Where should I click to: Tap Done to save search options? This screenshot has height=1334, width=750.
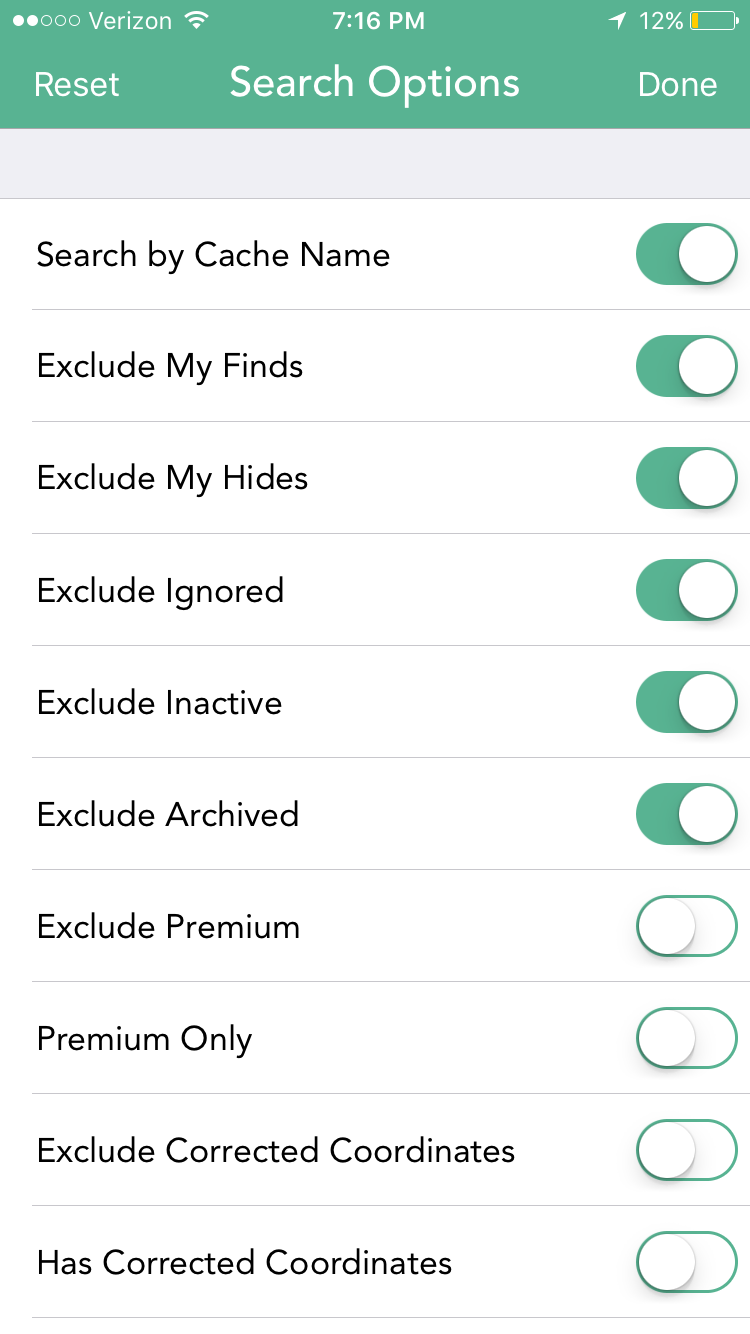(677, 85)
